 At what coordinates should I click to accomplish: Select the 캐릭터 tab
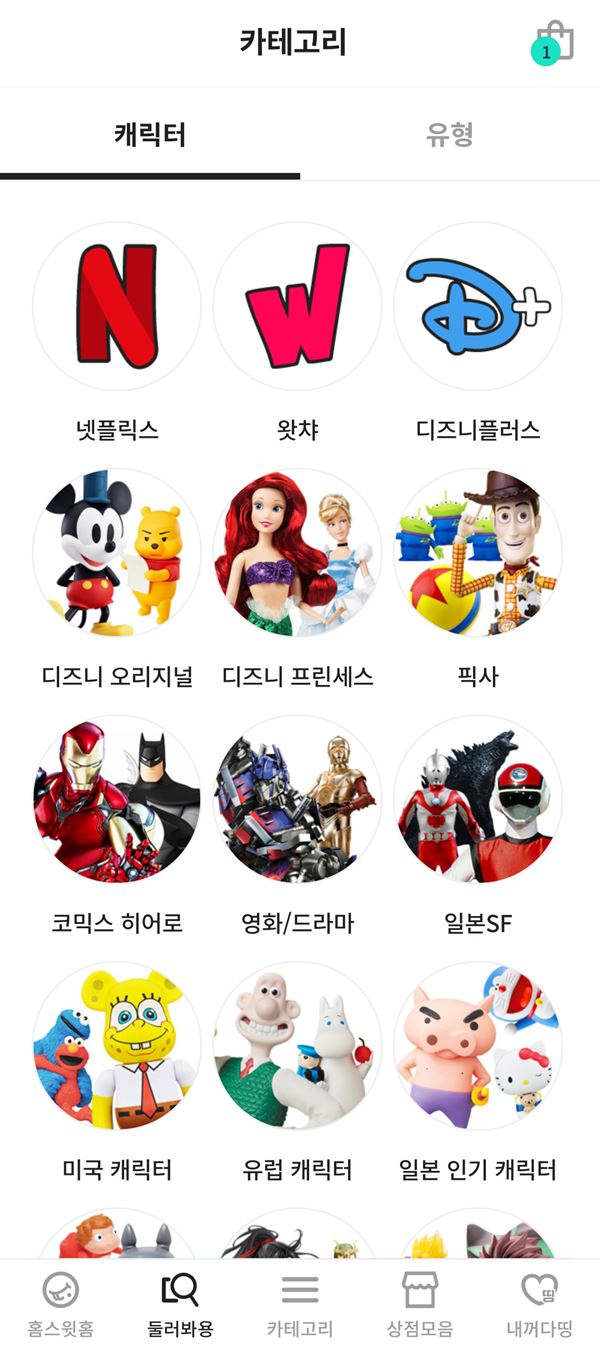(x=150, y=135)
